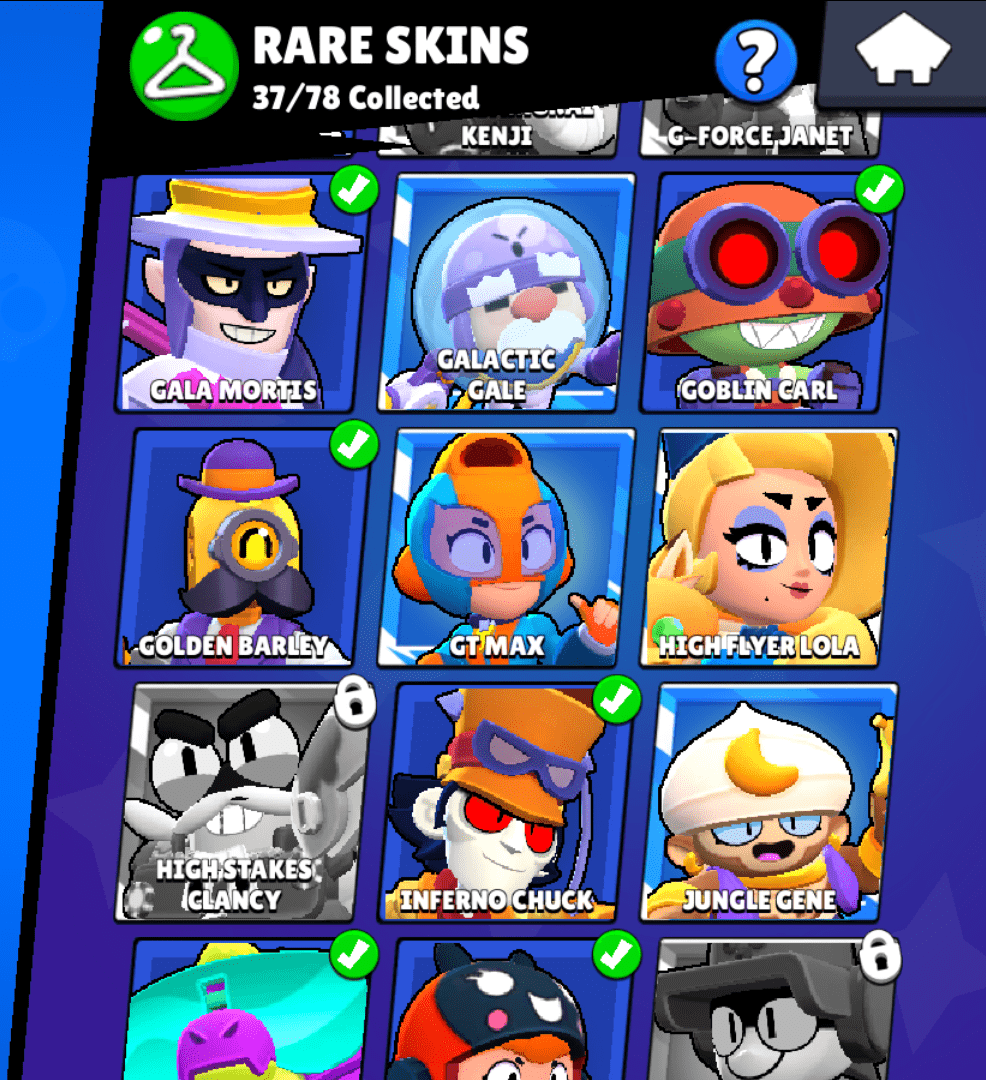Open the Golden Barley skin card

click(x=240, y=547)
